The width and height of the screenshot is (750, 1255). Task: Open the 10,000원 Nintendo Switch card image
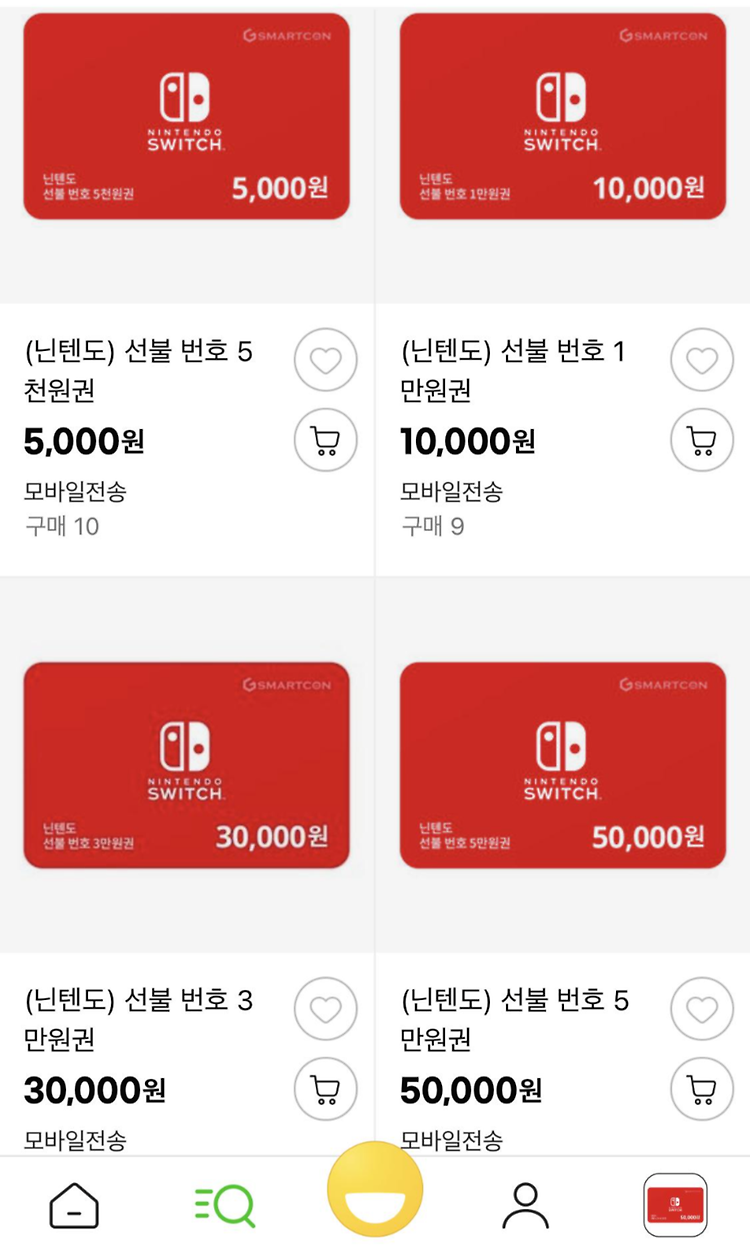pos(563,116)
